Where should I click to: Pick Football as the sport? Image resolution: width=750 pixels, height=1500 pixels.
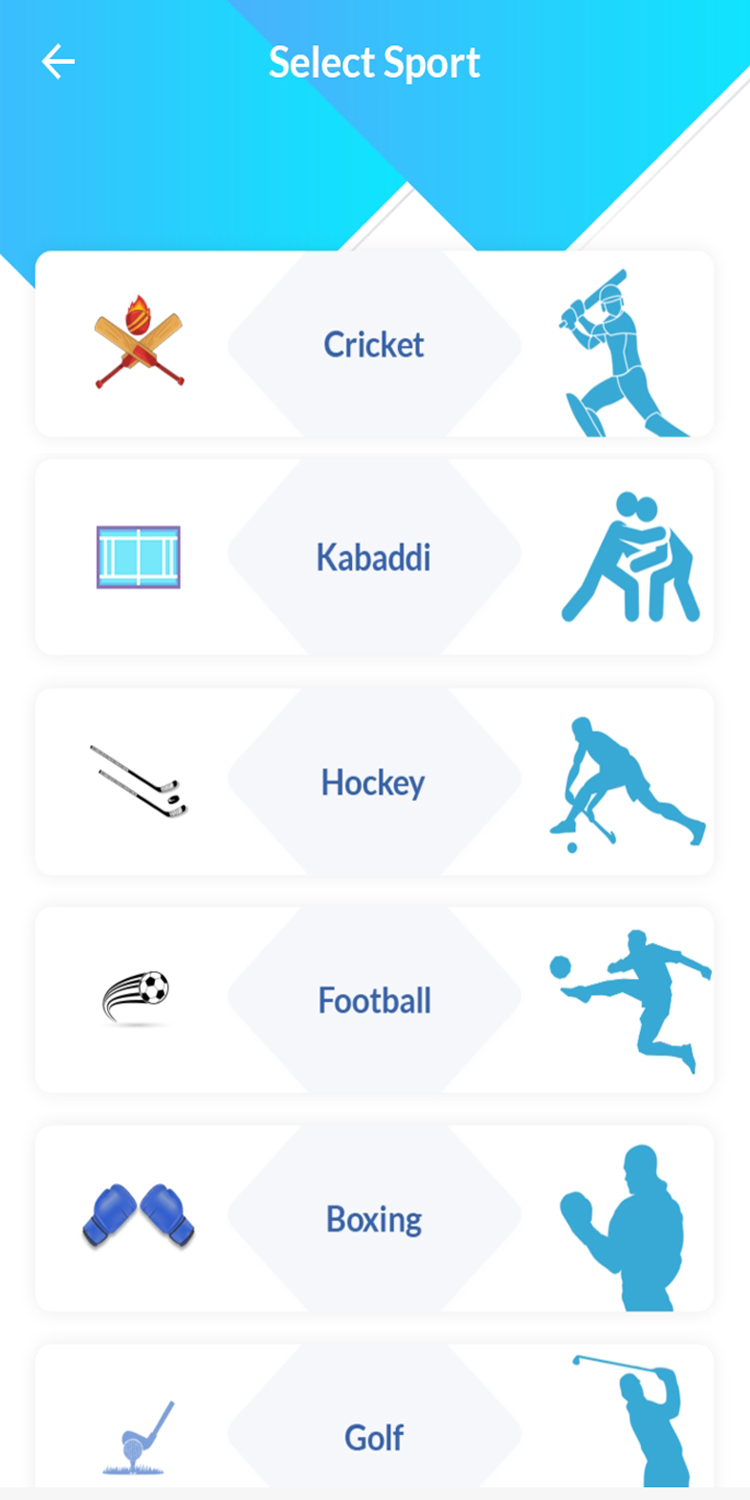click(375, 1000)
